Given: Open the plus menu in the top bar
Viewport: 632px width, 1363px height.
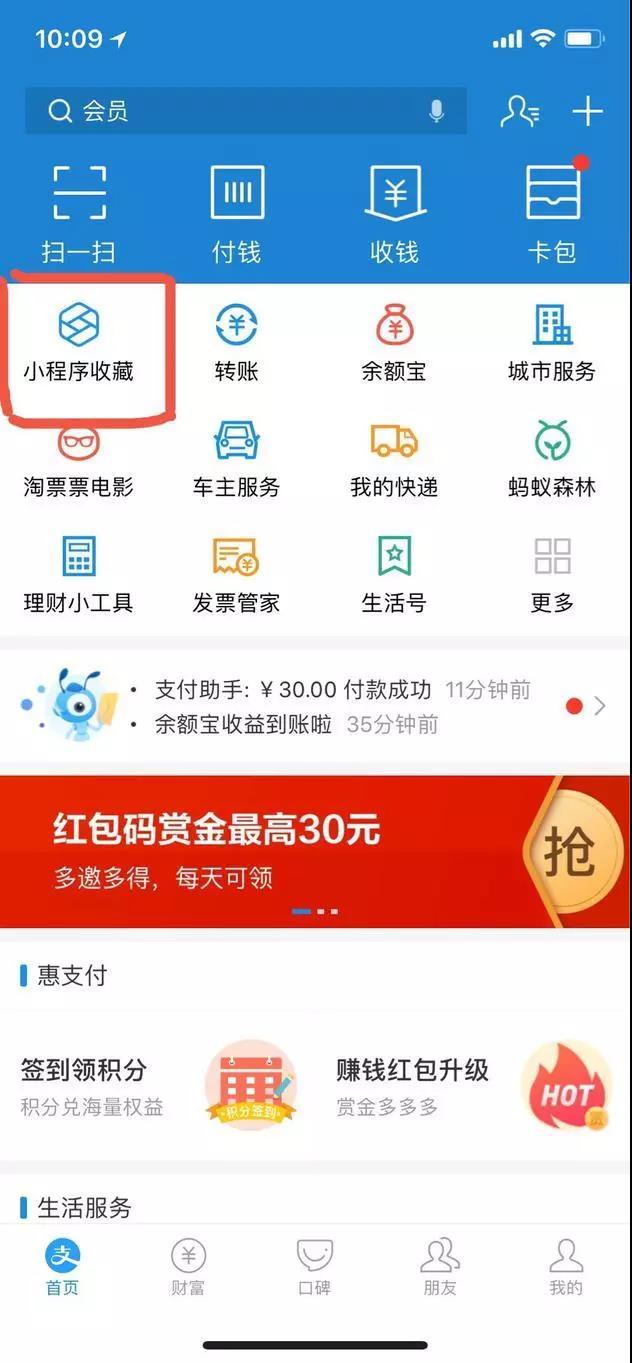Looking at the screenshot, I should click(587, 111).
